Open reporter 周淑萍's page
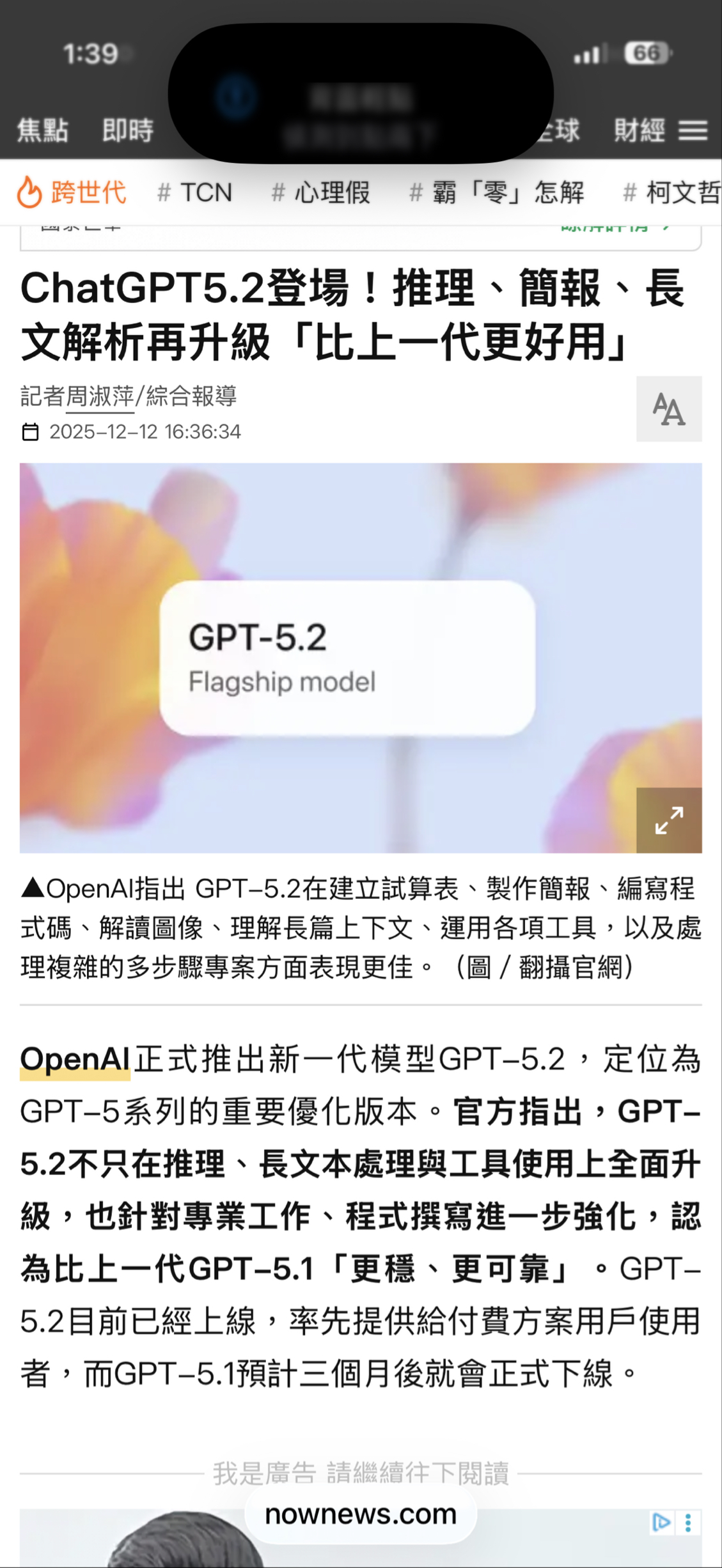Screen dimensions: 722x1568 [100, 396]
